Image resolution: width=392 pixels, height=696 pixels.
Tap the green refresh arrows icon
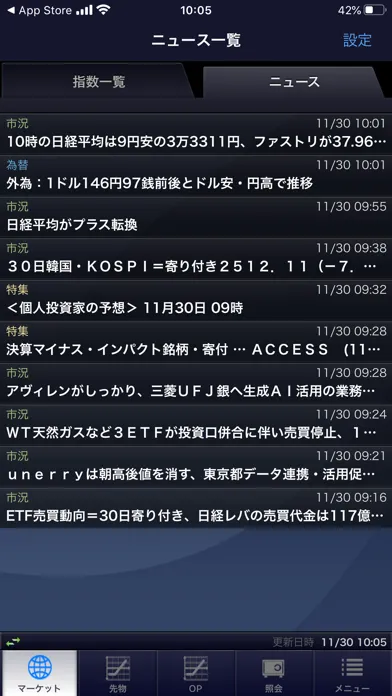(13, 641)
